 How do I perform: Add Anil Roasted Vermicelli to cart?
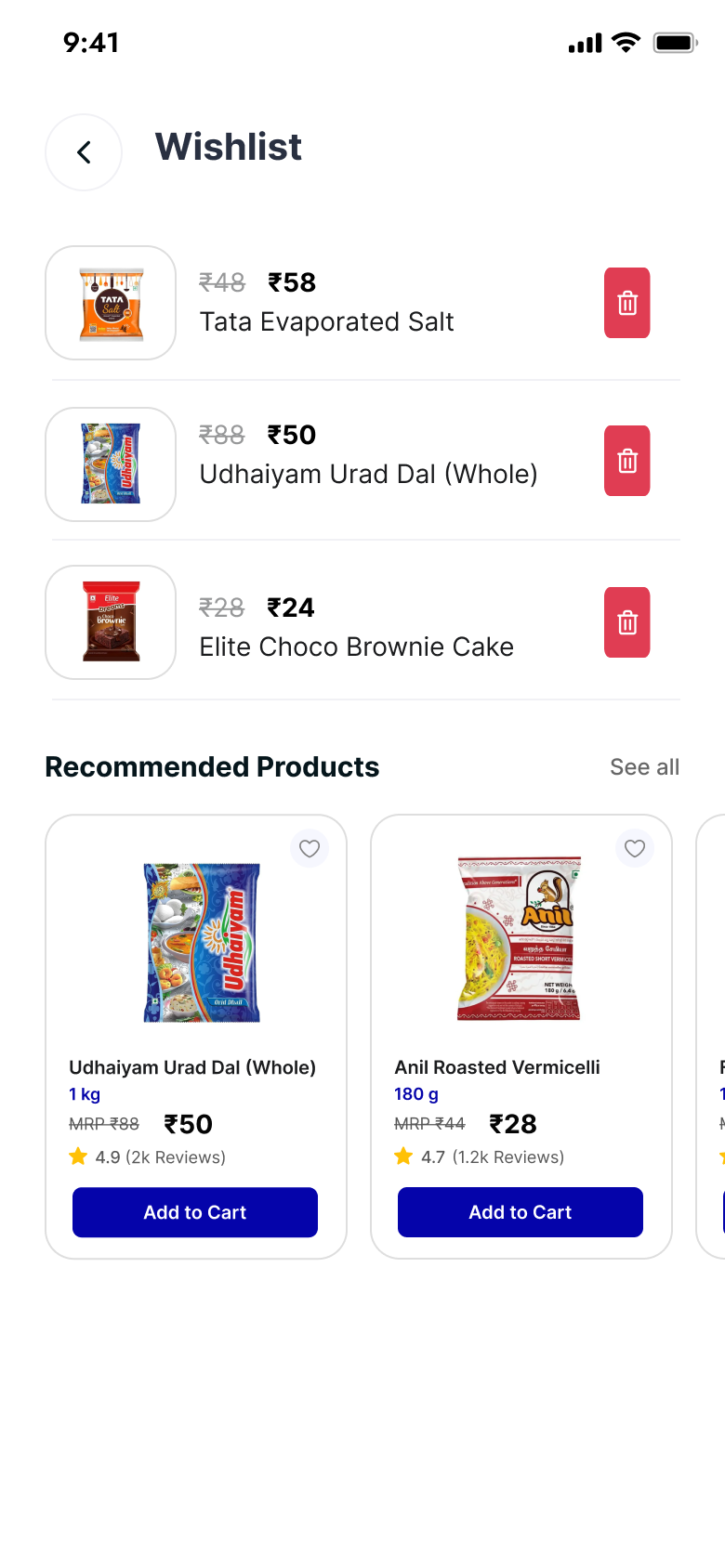coord(521,1212)
